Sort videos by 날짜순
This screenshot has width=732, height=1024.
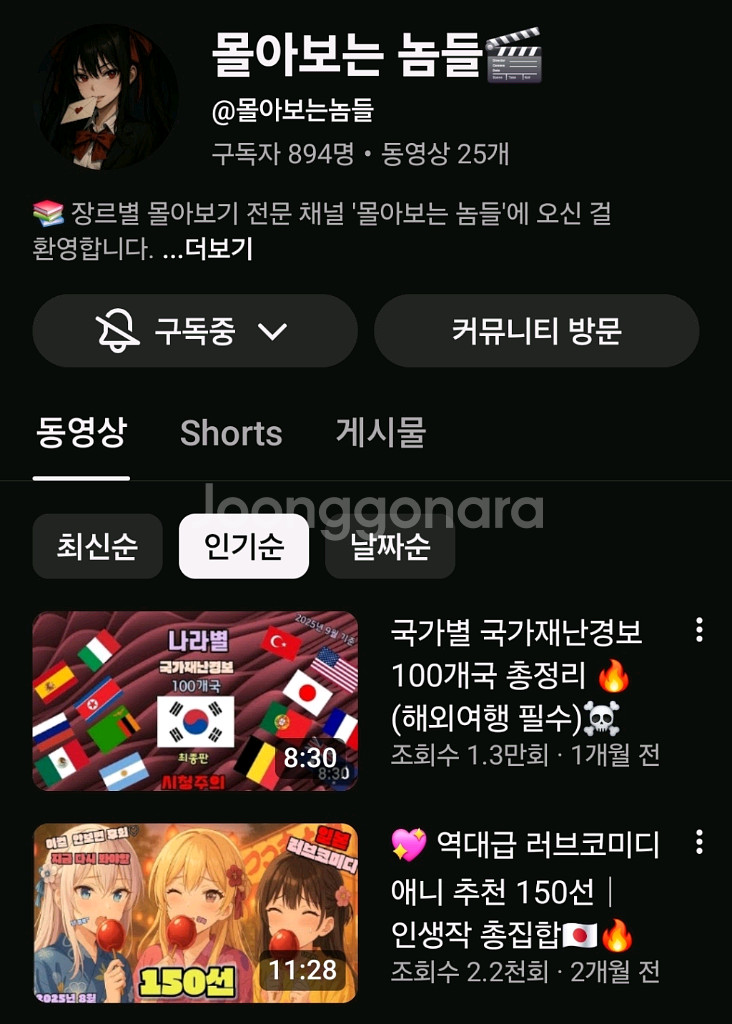(x=389, y=547)
